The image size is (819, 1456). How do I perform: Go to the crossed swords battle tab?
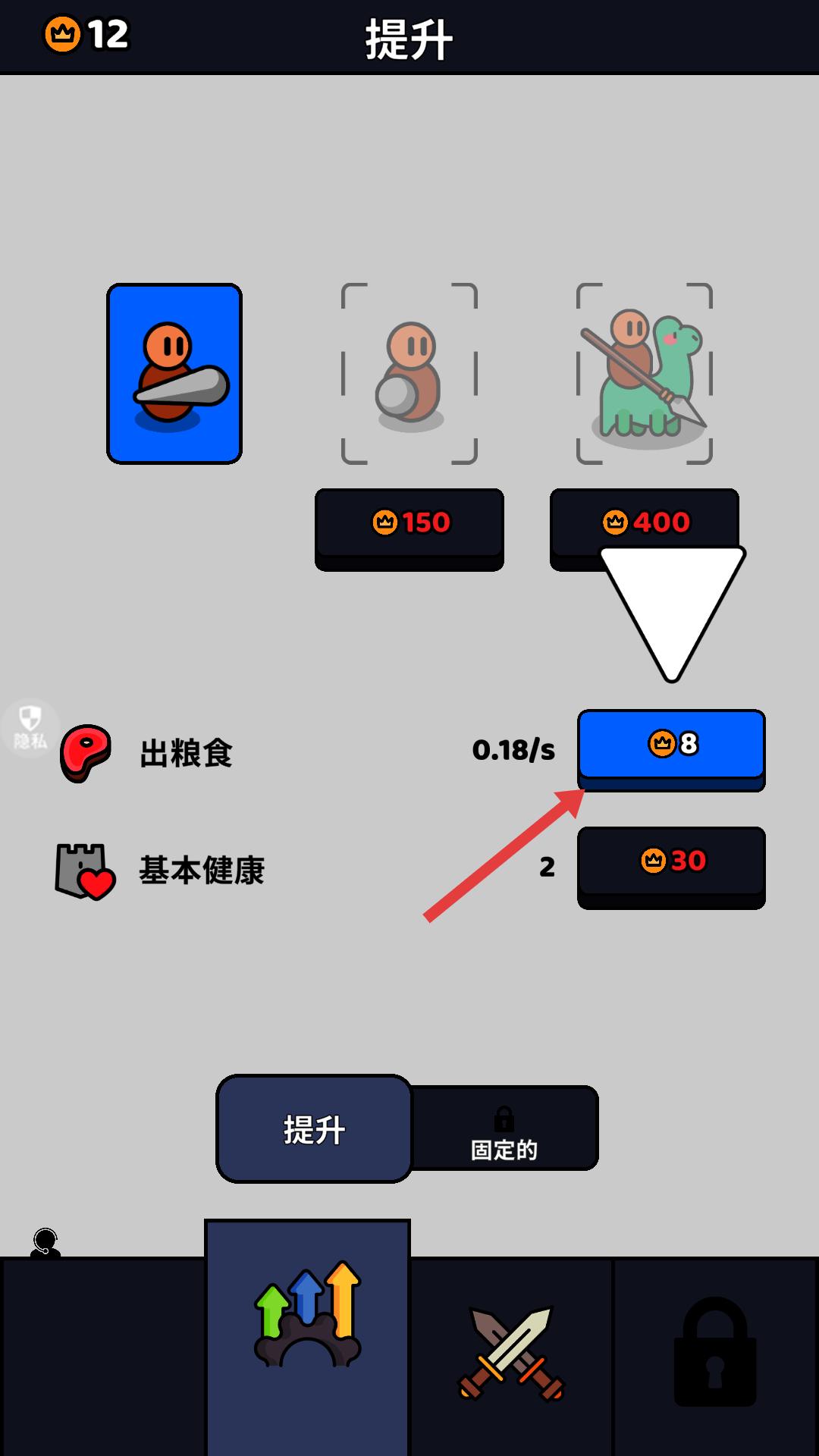[512, 1354]
